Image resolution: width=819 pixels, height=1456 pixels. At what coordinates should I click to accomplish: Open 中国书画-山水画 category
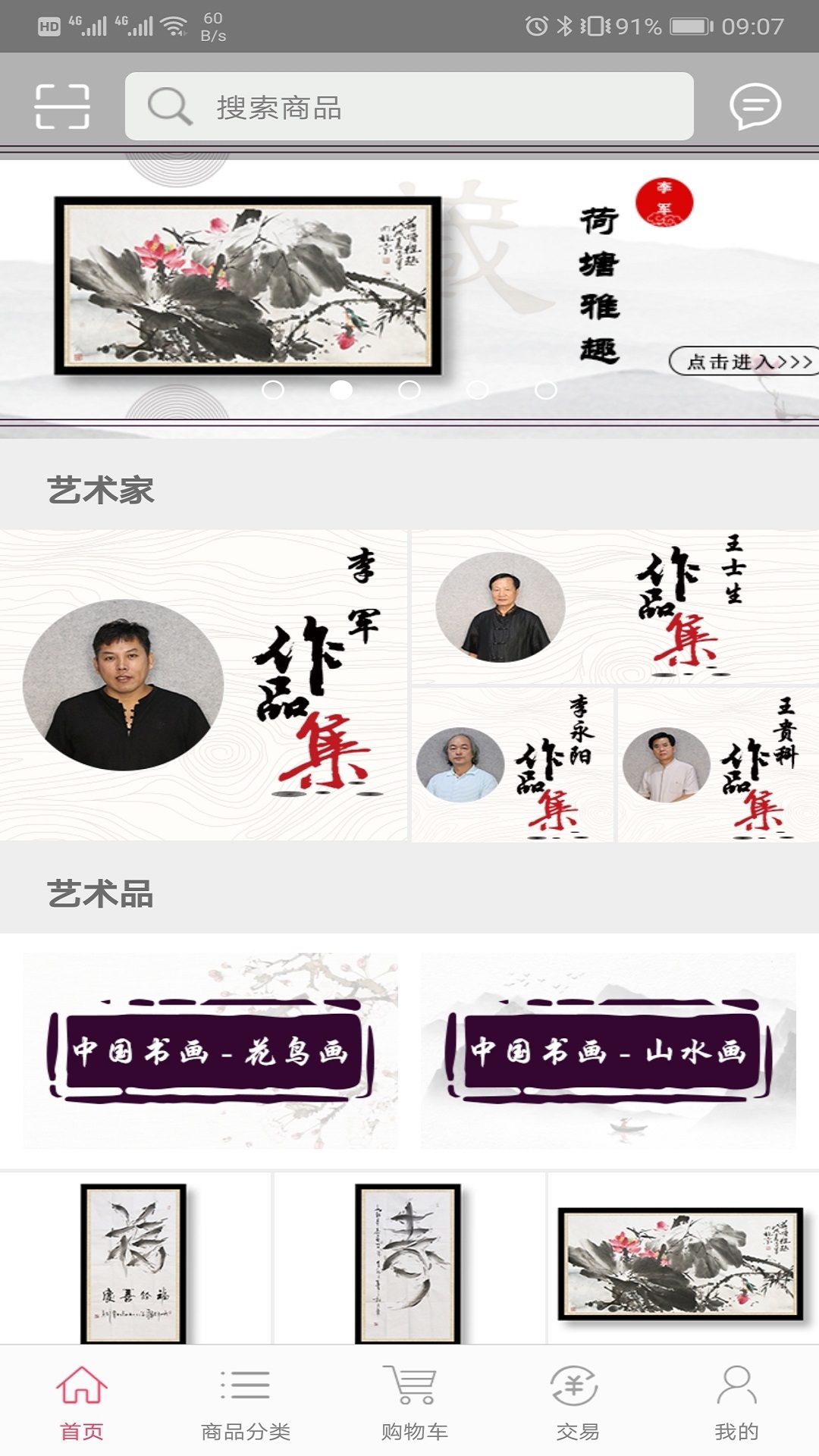[x=608, y=1051]
